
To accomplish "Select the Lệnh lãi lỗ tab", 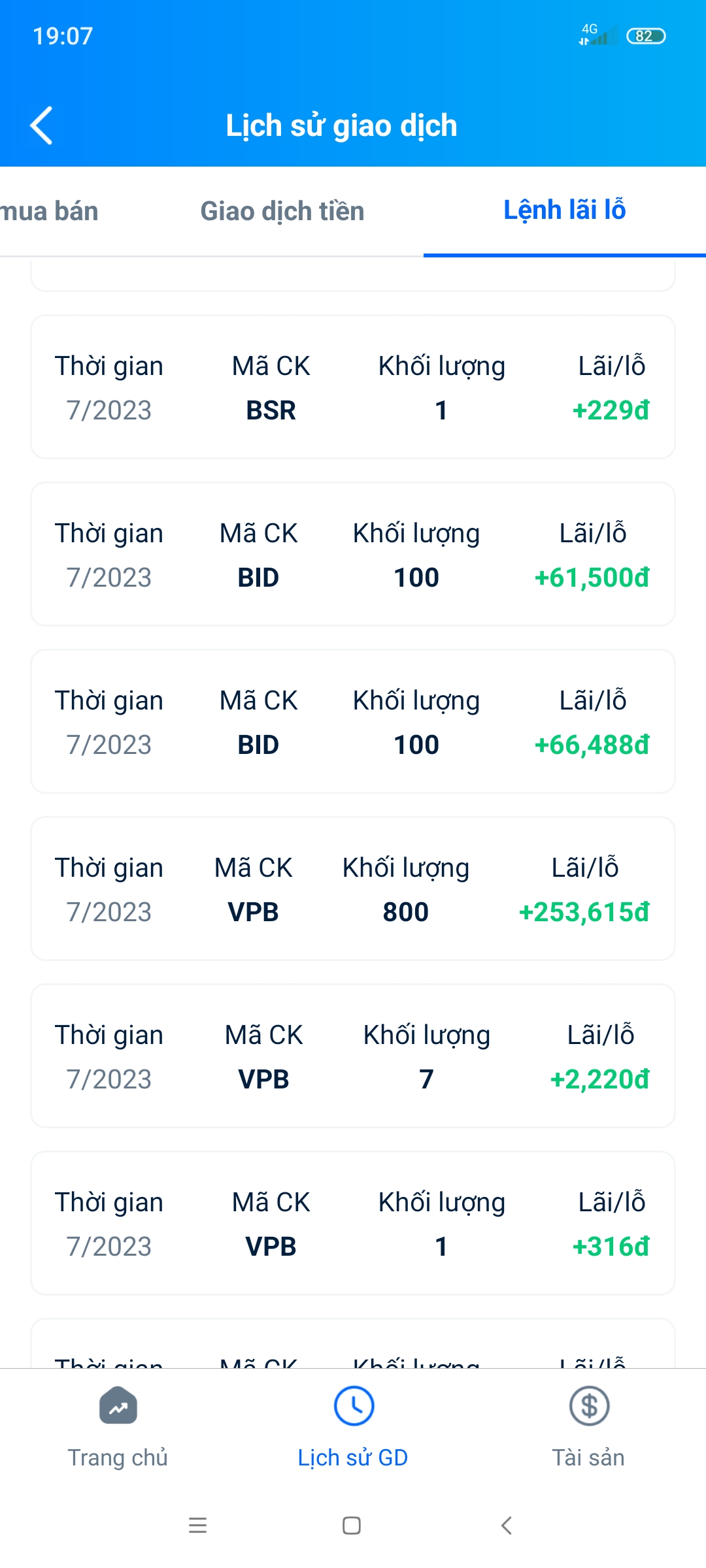I will [565, 210].
